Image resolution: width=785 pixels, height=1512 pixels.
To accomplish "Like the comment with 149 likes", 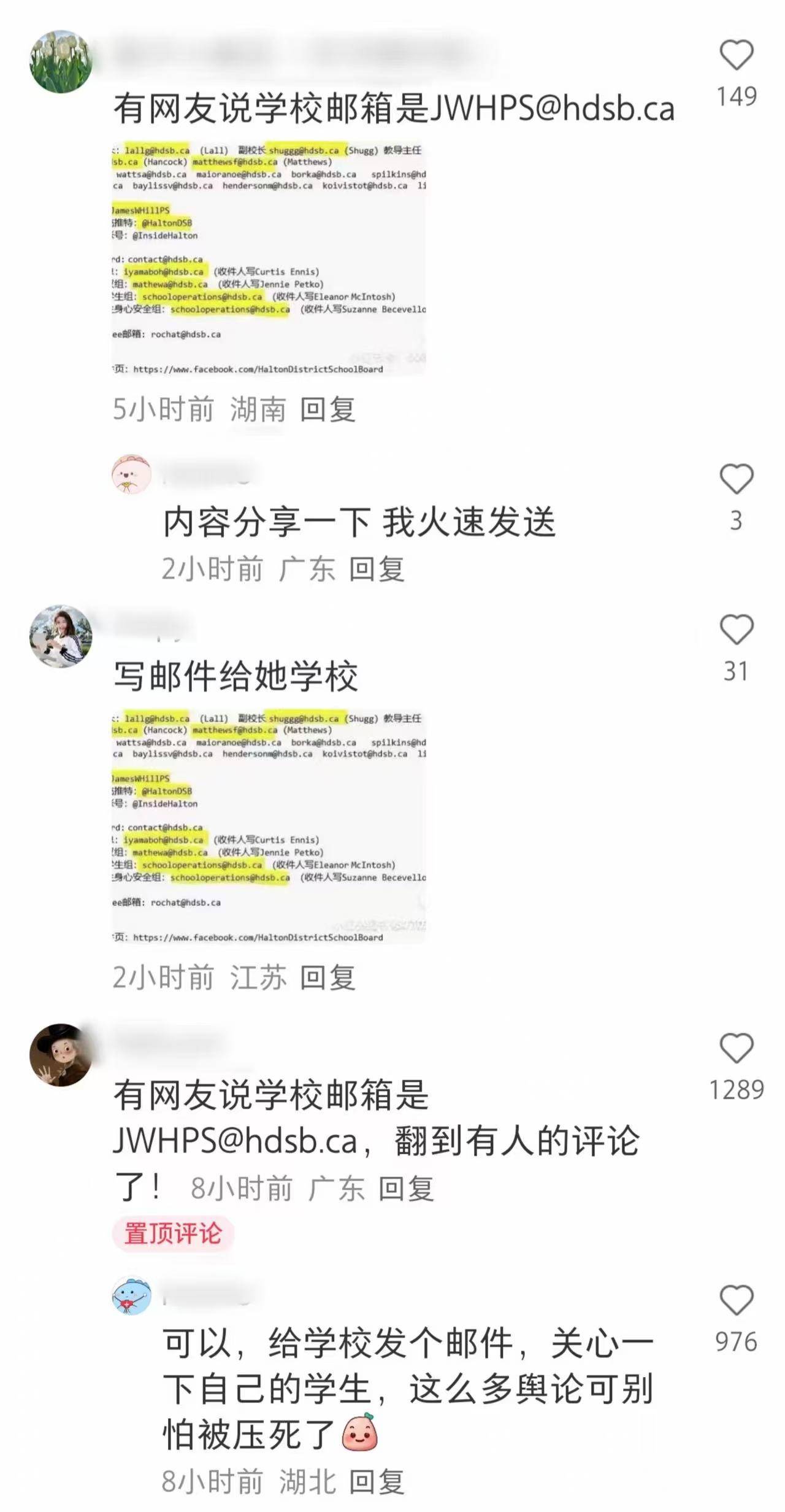I will click(x=736, y=55).
